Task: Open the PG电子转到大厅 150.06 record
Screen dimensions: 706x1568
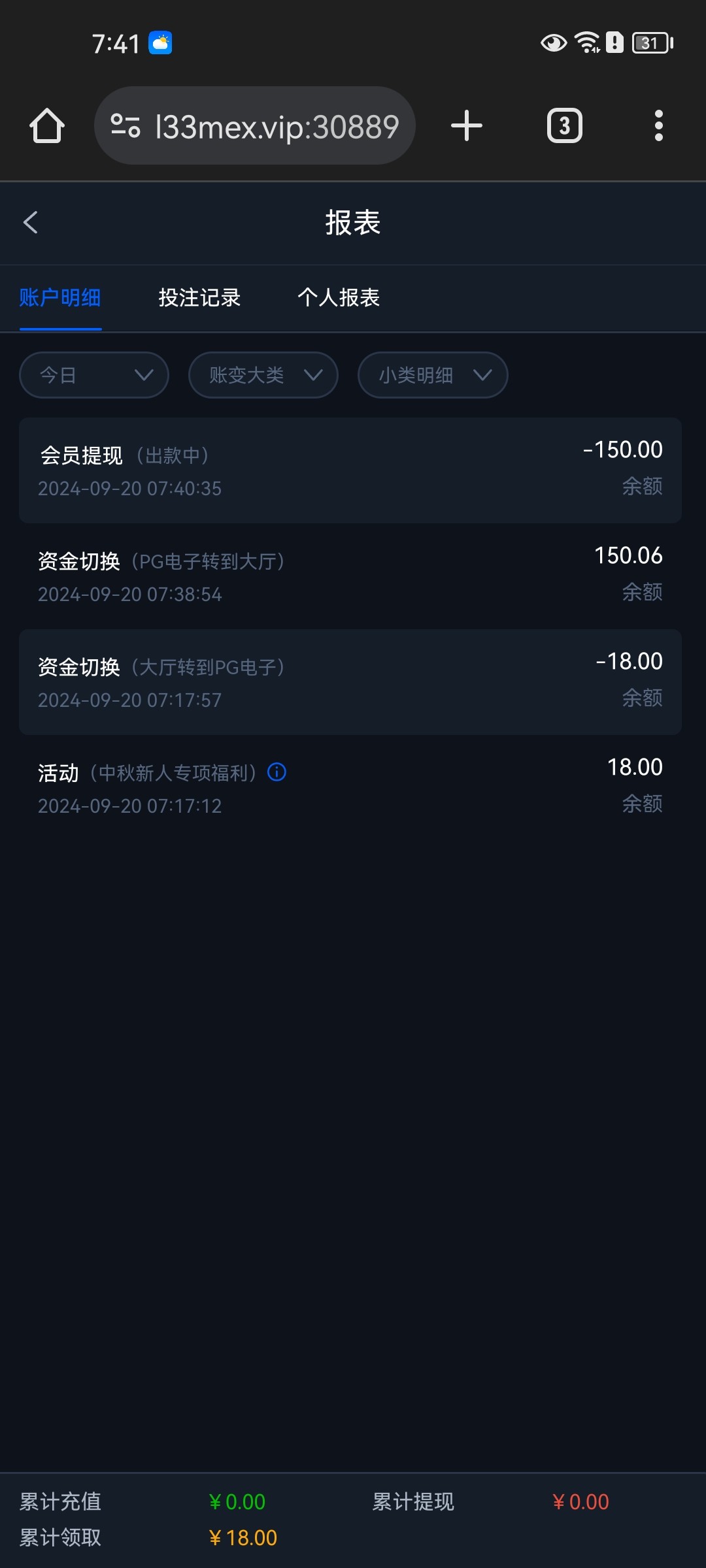Action: [350, 576]
